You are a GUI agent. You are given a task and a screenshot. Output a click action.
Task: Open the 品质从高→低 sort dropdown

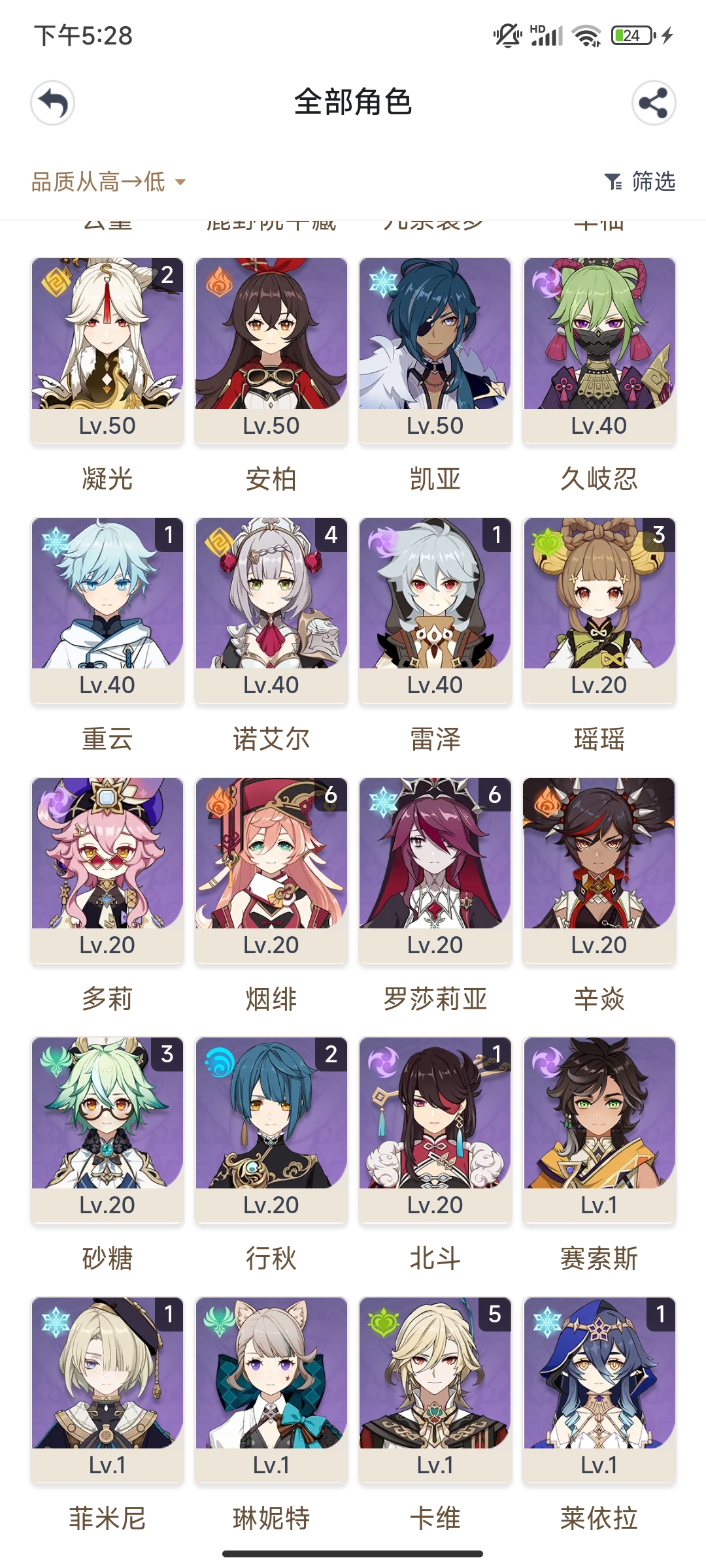pos(105,181)
